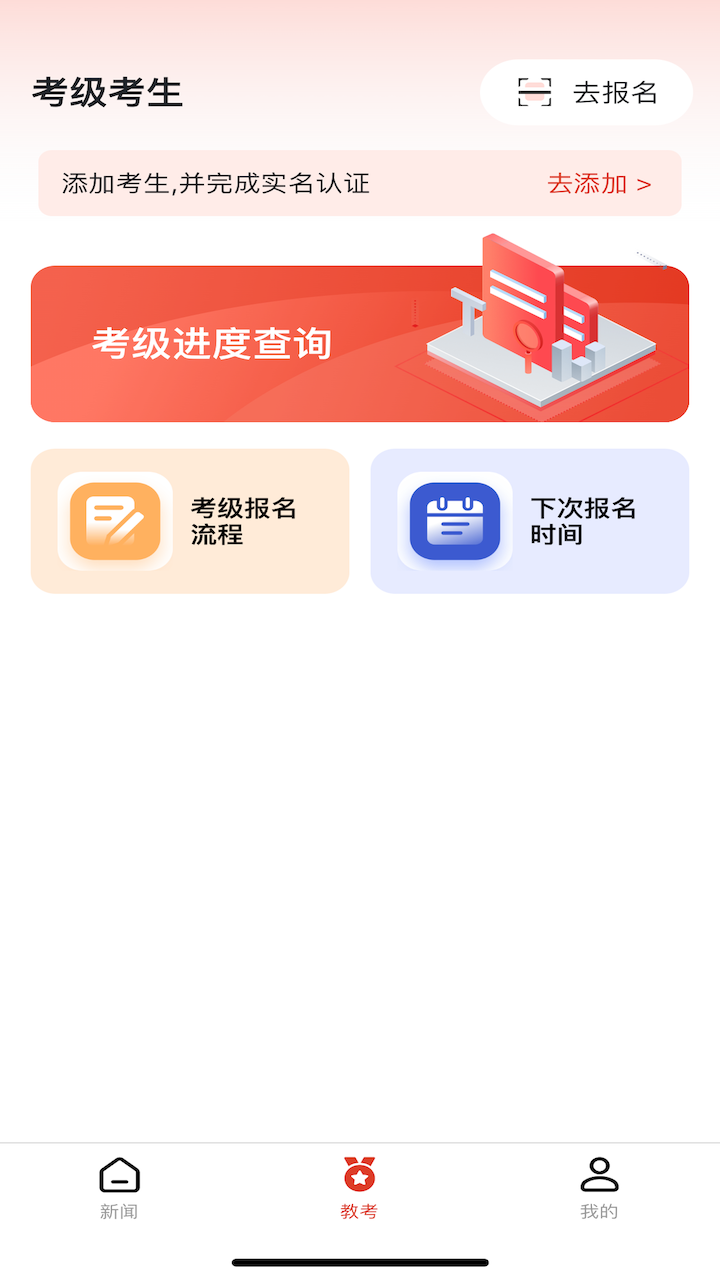The image size is (720, 1280).
Task: Tap the 去报名 scan button
Action: coord(587,93)
